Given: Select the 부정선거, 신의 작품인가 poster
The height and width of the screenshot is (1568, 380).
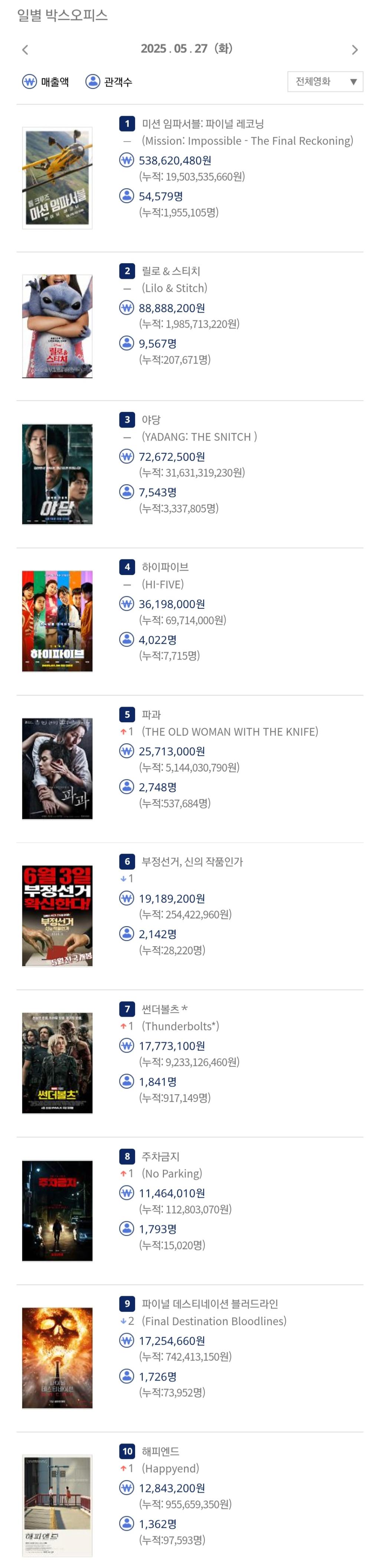Looking at the screenshot, I should click(57, 915).
